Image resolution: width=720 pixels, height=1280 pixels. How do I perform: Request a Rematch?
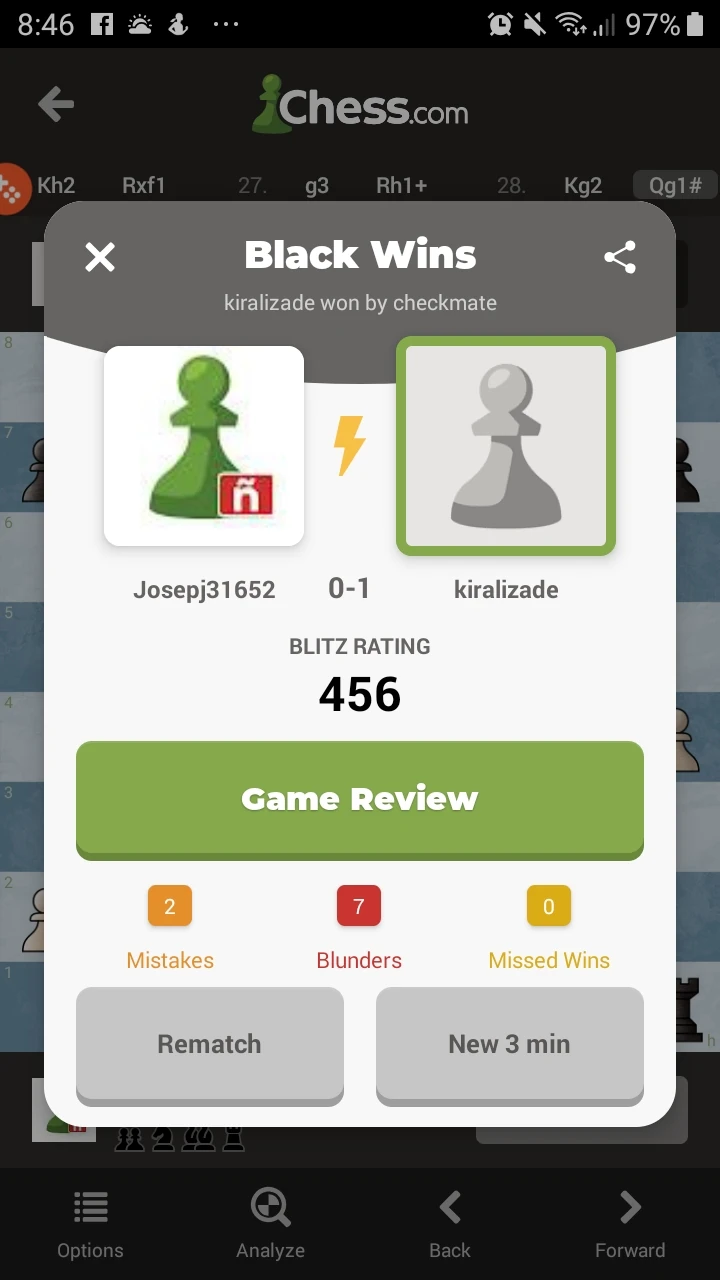210,1044
